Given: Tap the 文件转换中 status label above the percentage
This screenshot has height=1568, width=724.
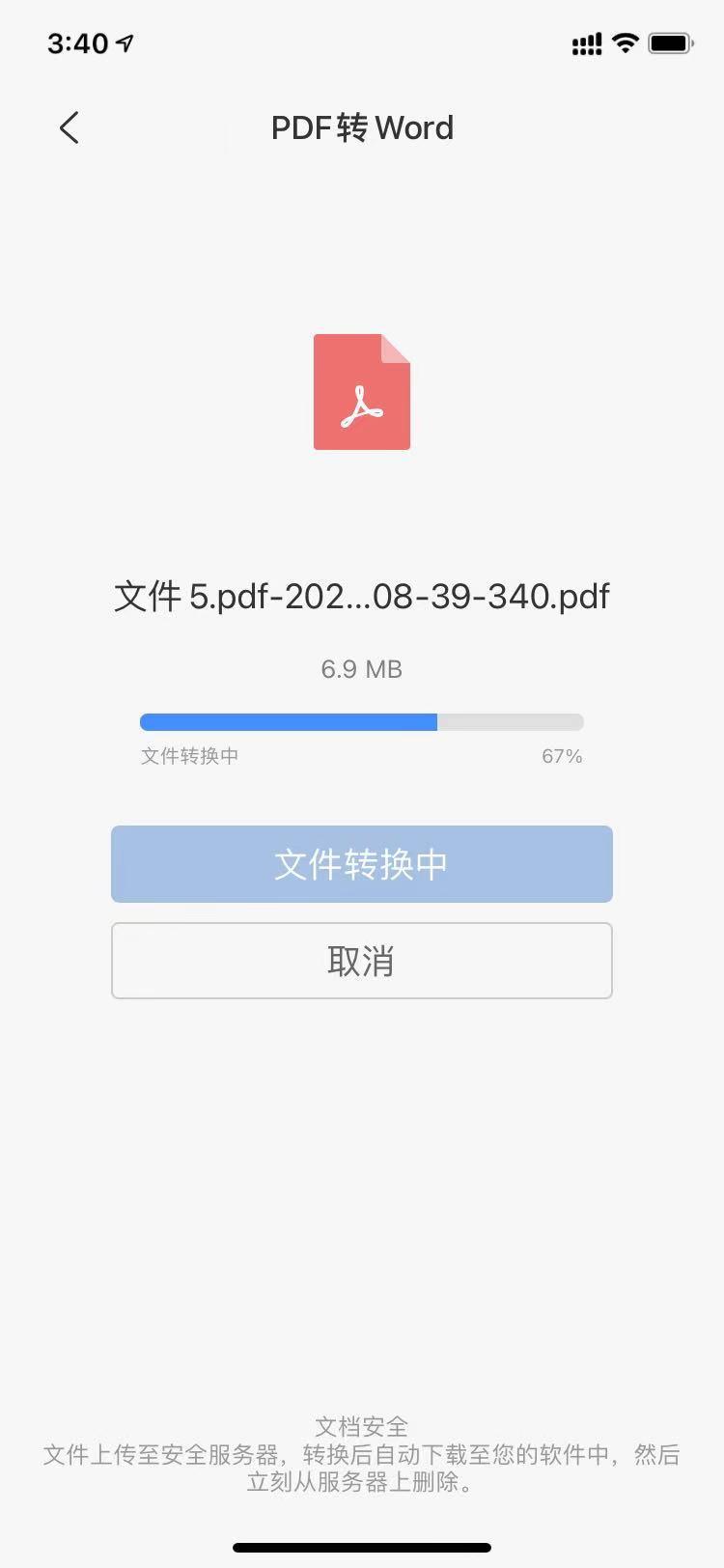Looking at the screenshot, I should point(189,756).
